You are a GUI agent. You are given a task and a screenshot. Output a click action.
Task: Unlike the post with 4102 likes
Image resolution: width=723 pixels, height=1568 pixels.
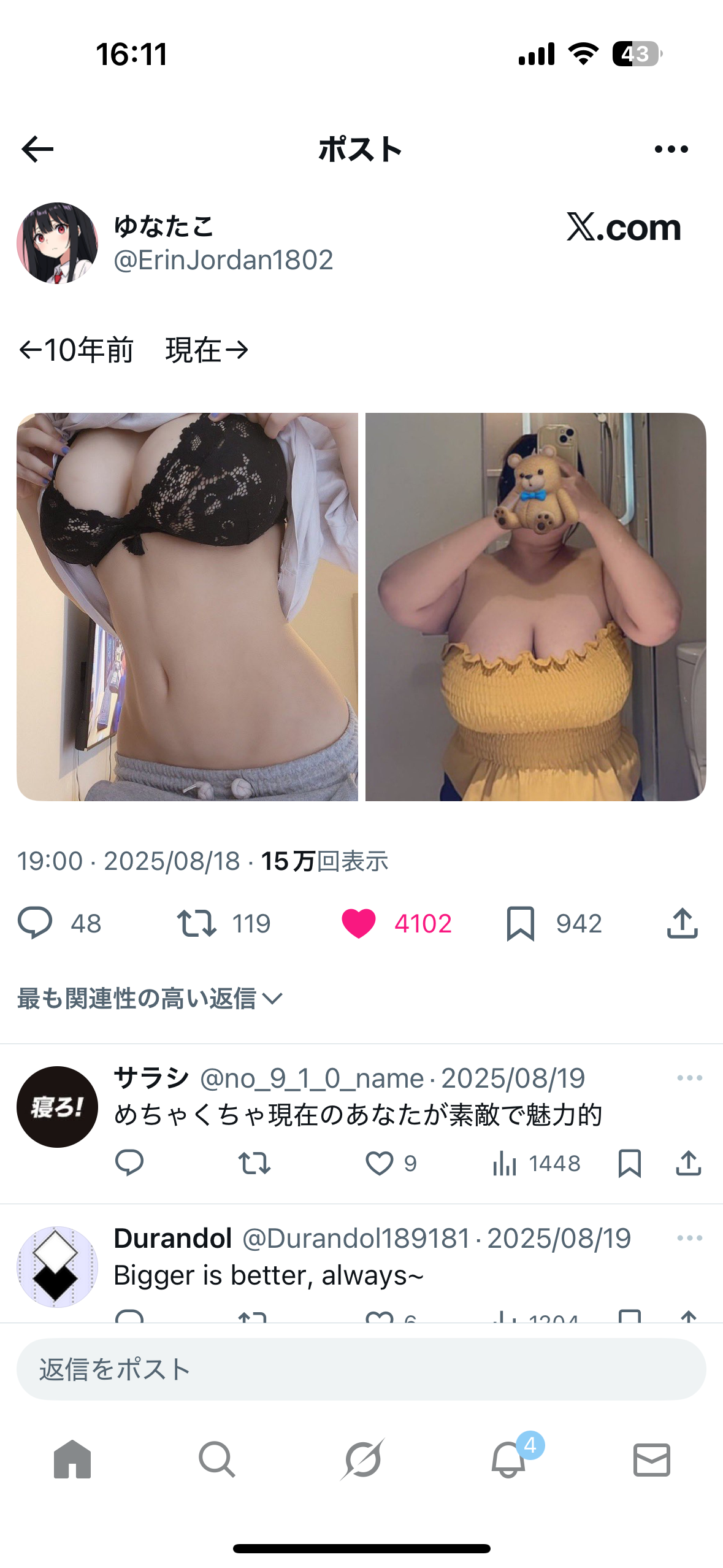click(359, 923)
